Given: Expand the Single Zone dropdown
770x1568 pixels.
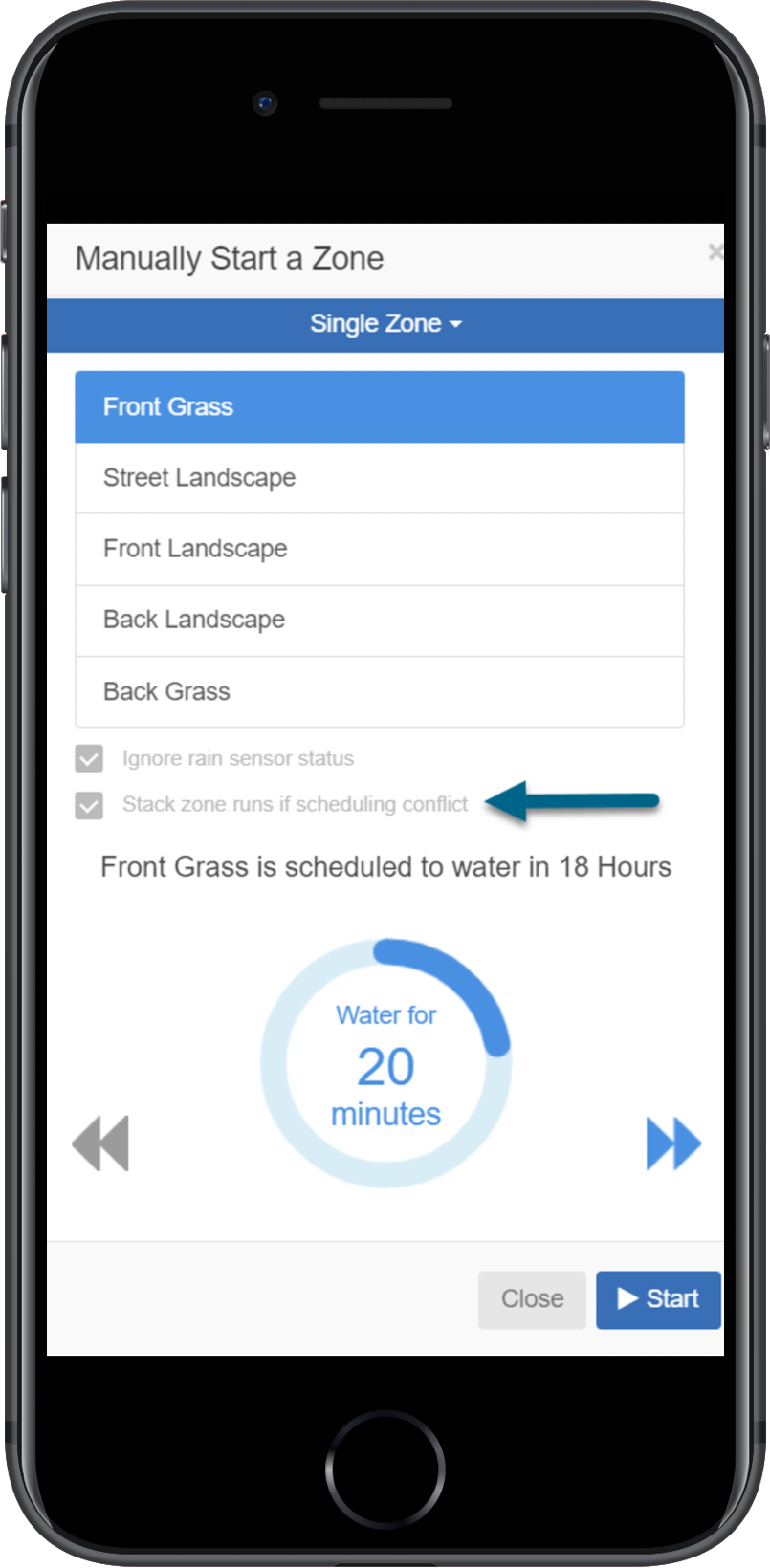Looking at the screenshot, I should [385, 324].
